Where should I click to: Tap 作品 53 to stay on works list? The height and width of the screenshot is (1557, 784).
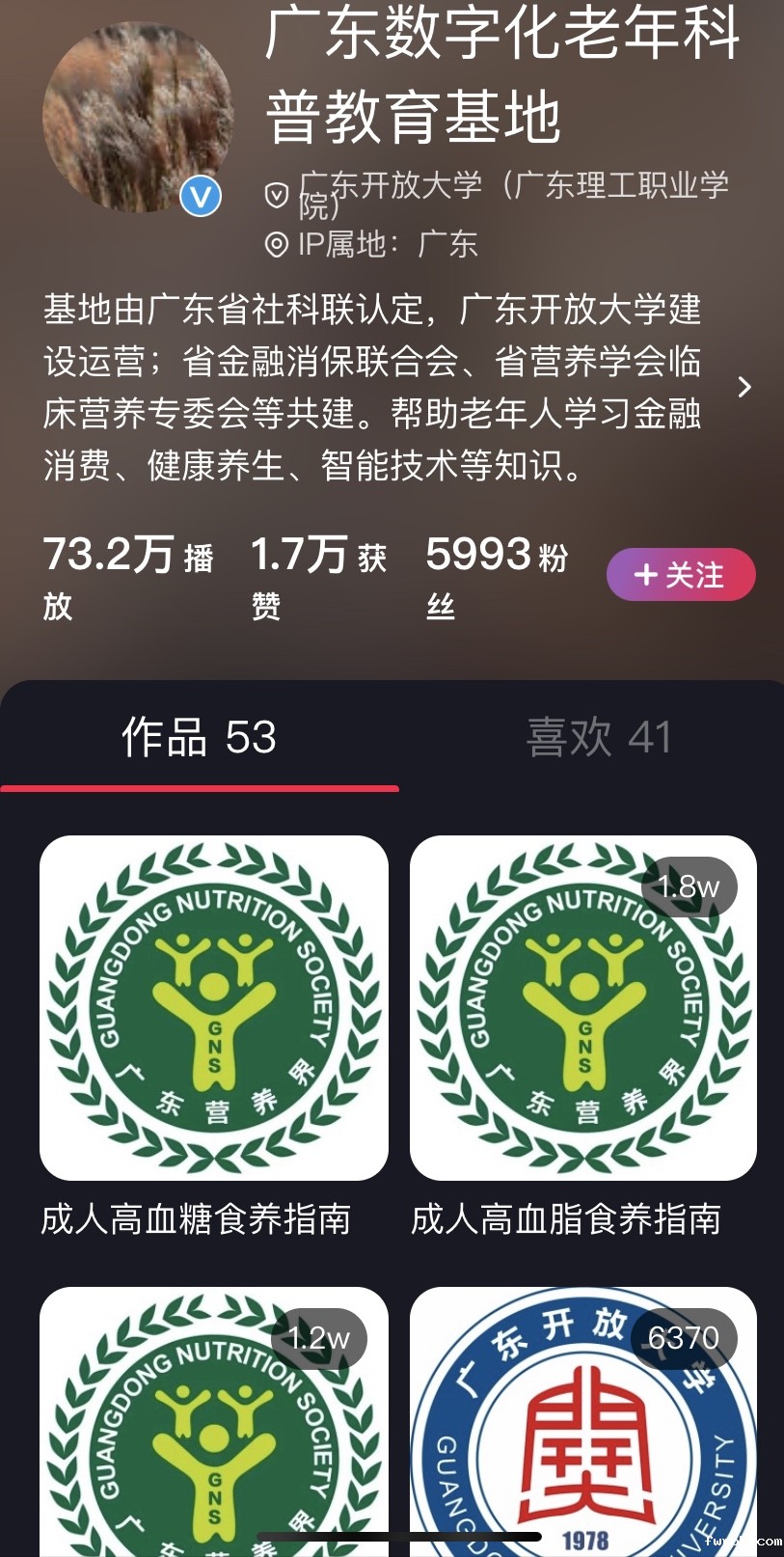tap(200, 738)
